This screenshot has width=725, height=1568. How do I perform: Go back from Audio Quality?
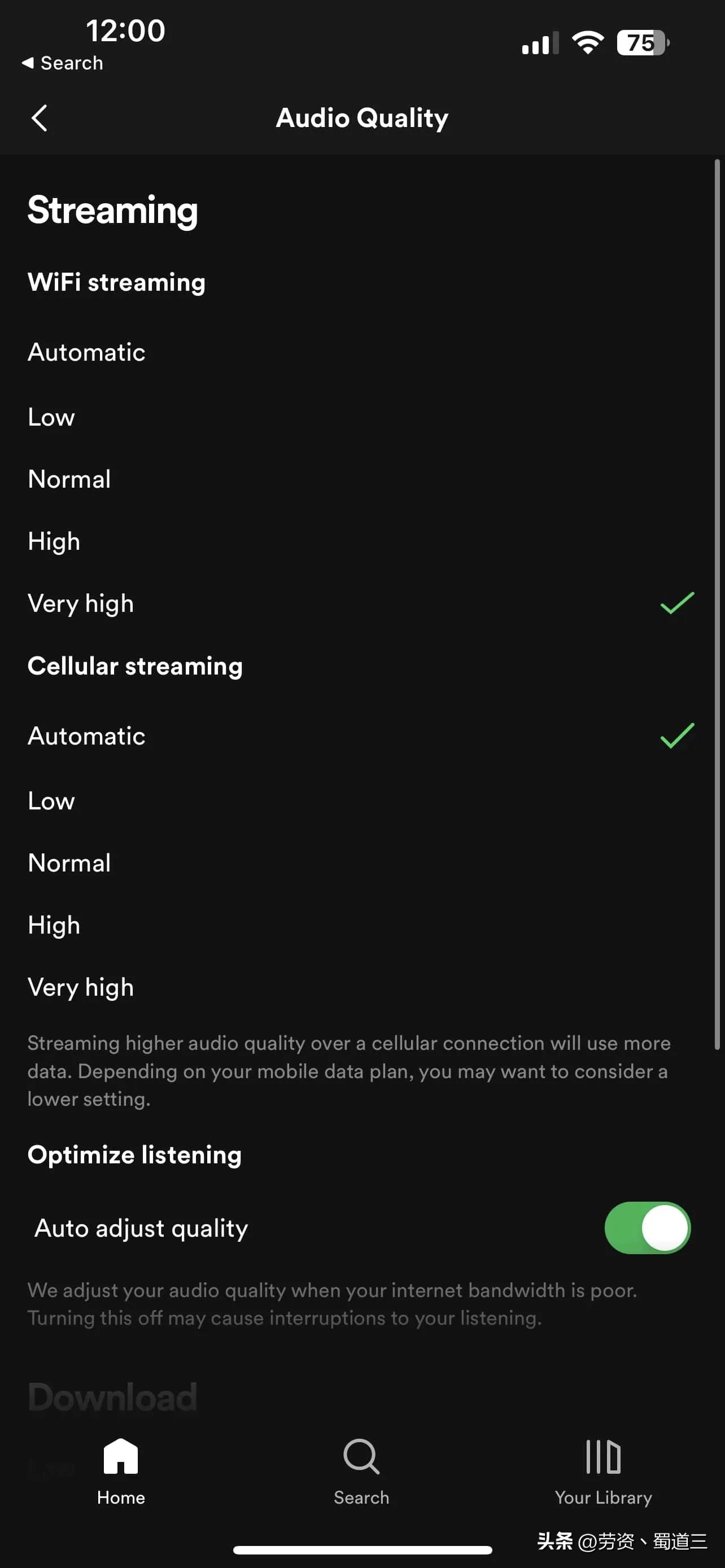tap(40, 118)
